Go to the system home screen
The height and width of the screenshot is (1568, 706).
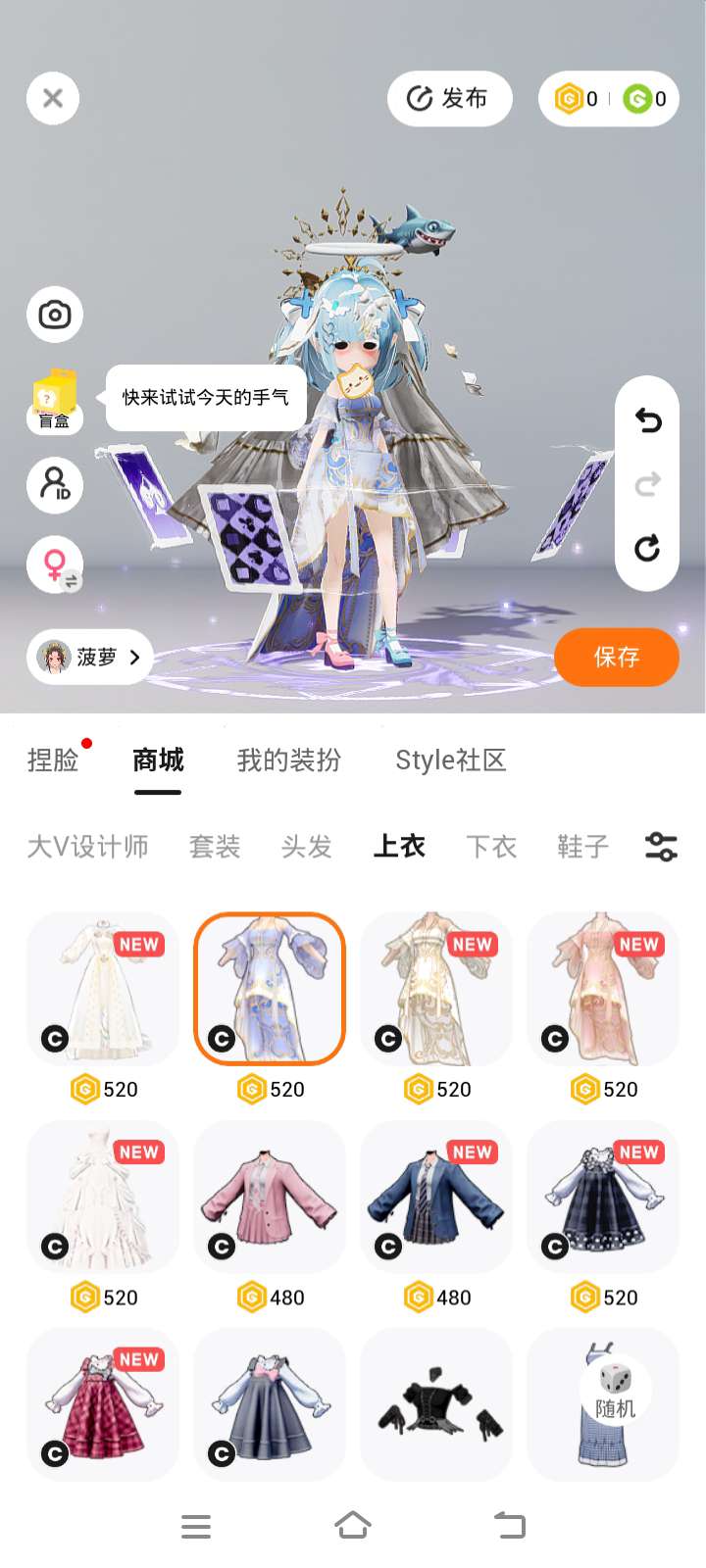(x=353, y=1526)
